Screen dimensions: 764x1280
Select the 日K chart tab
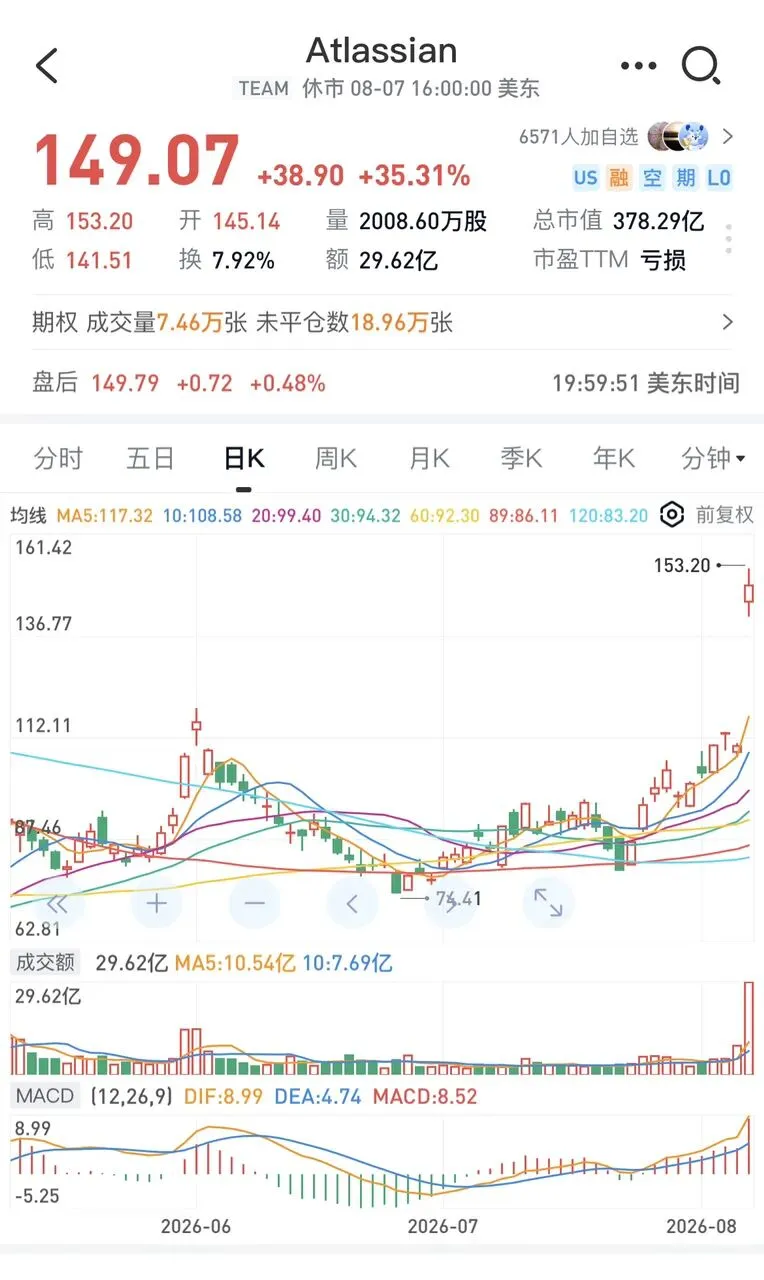(x=244, y=459)
